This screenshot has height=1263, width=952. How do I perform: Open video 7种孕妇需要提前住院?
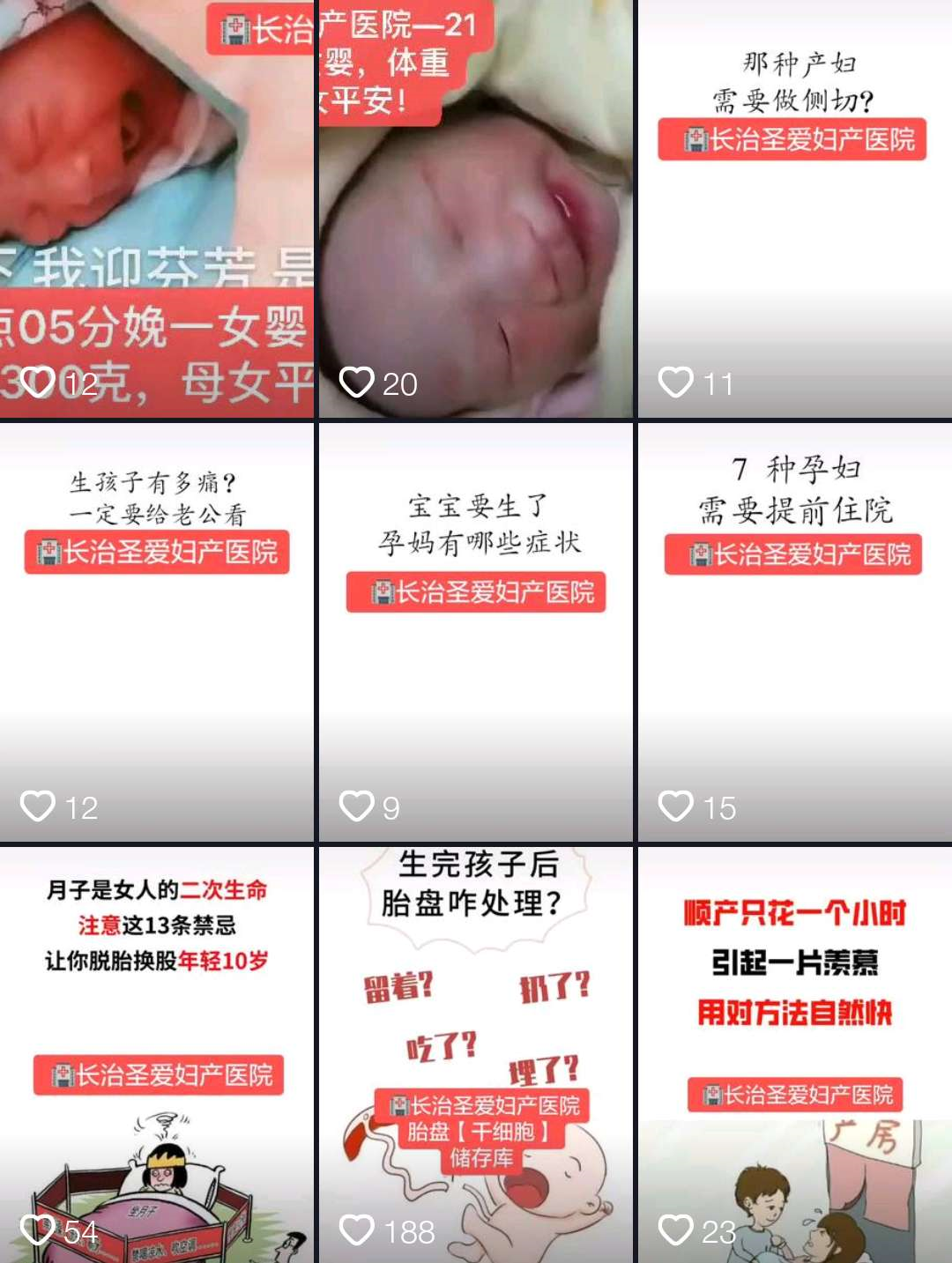pyautogui.click(x=793, y=632)
